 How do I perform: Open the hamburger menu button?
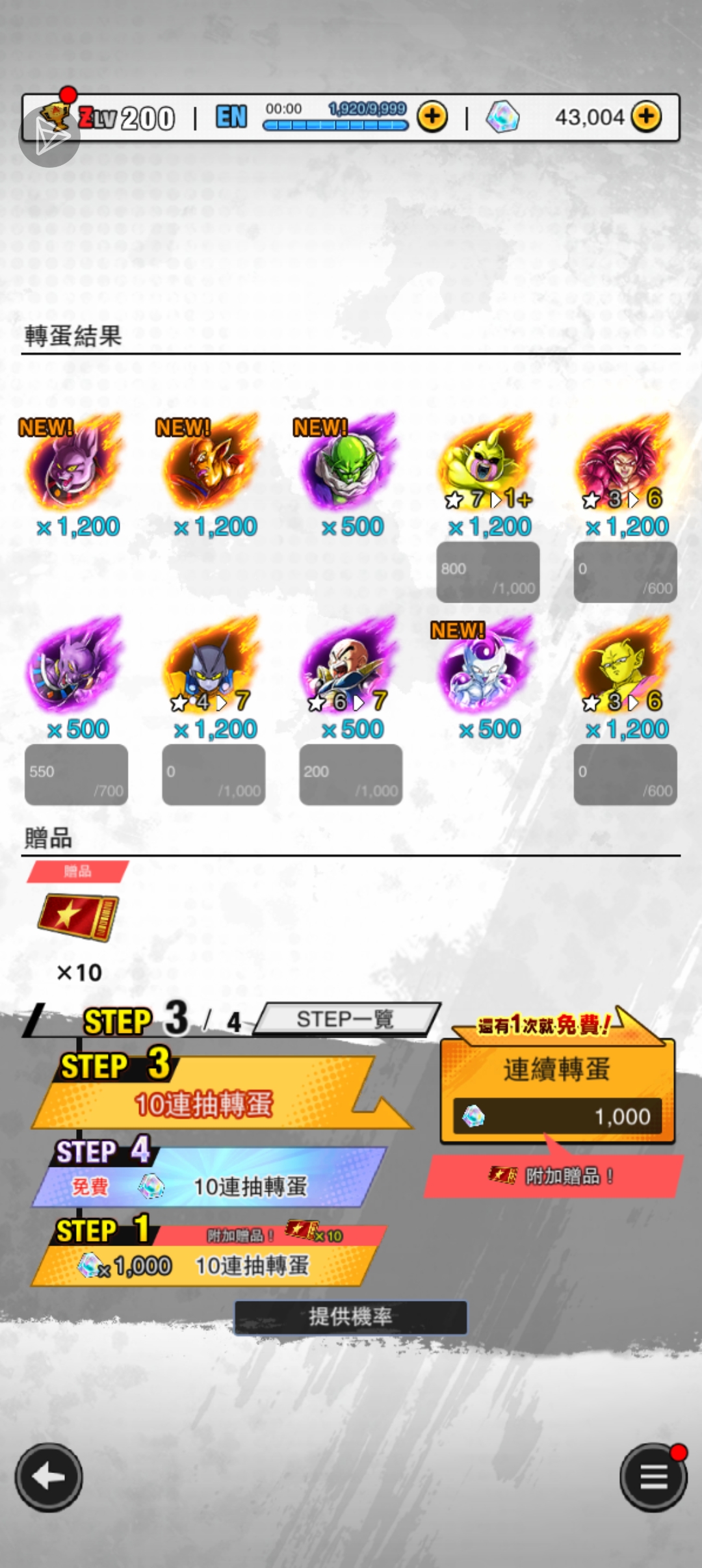pyautogui.click(x=653, y=1477)
